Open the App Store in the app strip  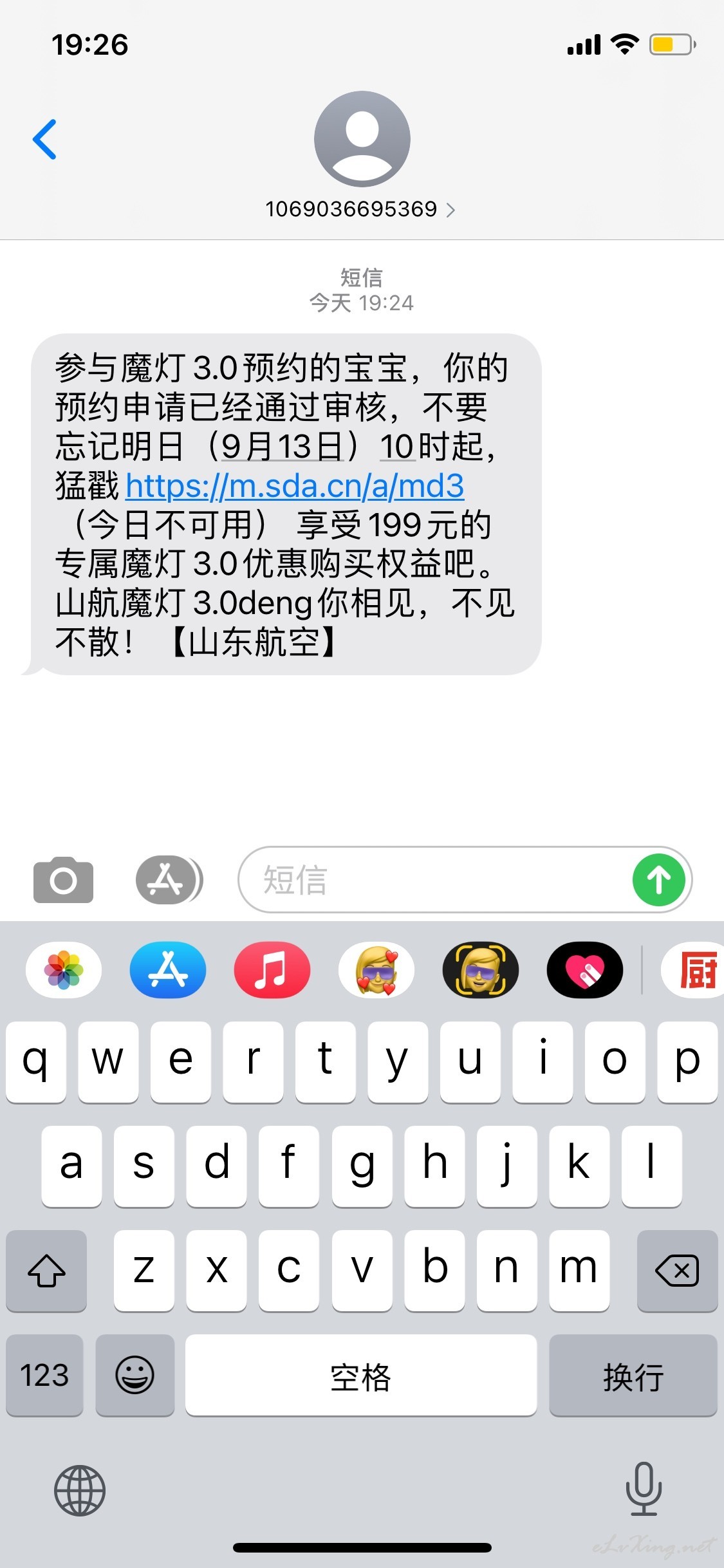[x=168, y=970]
